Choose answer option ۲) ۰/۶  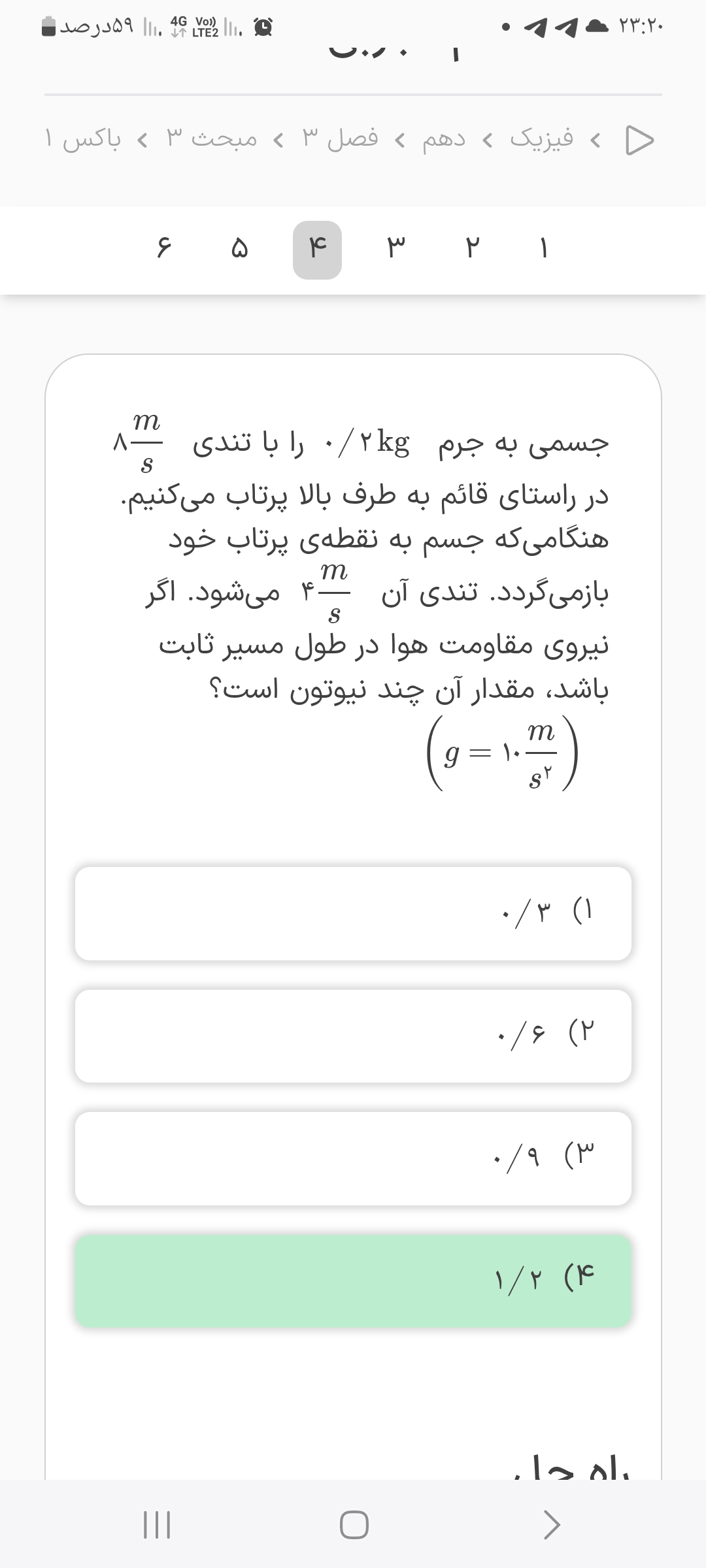(x=353, y=1036)
